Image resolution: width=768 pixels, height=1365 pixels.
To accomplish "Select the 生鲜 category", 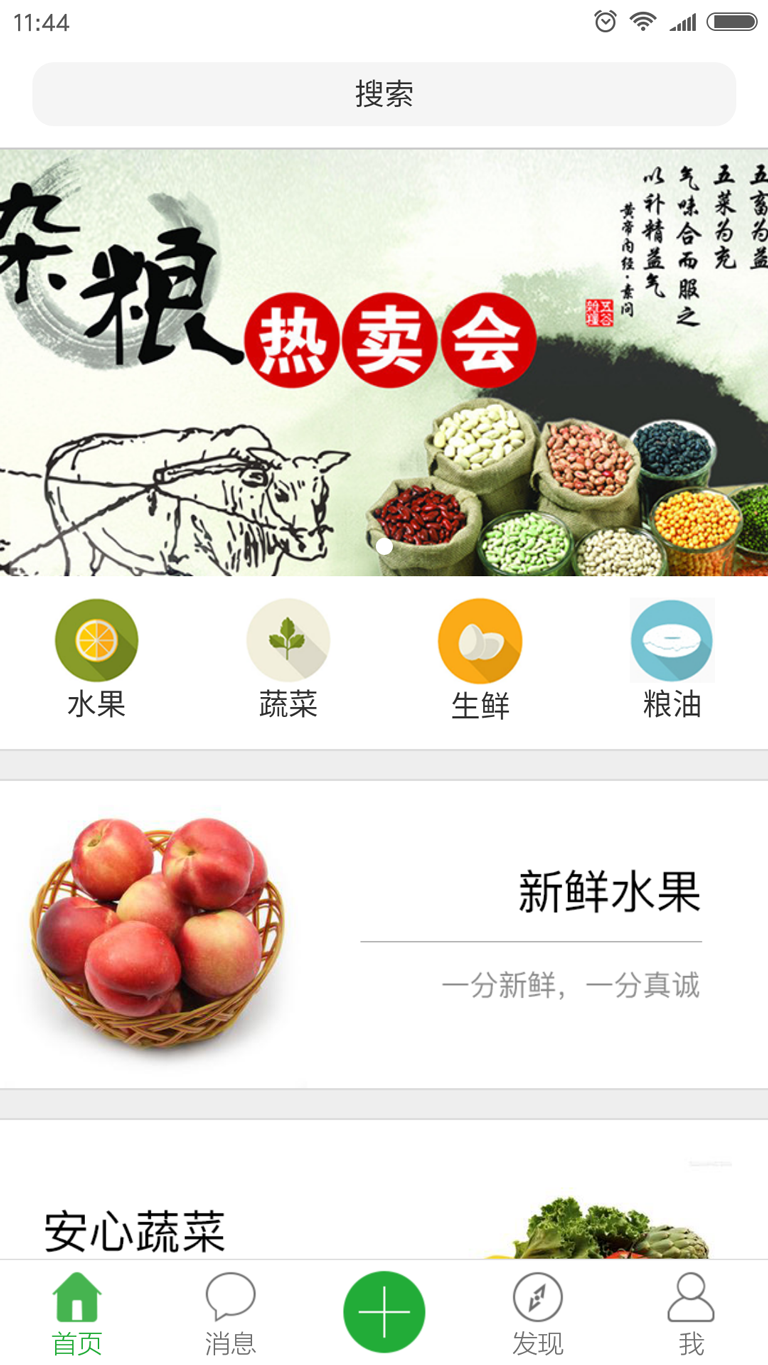I will [x=480, y=658].
